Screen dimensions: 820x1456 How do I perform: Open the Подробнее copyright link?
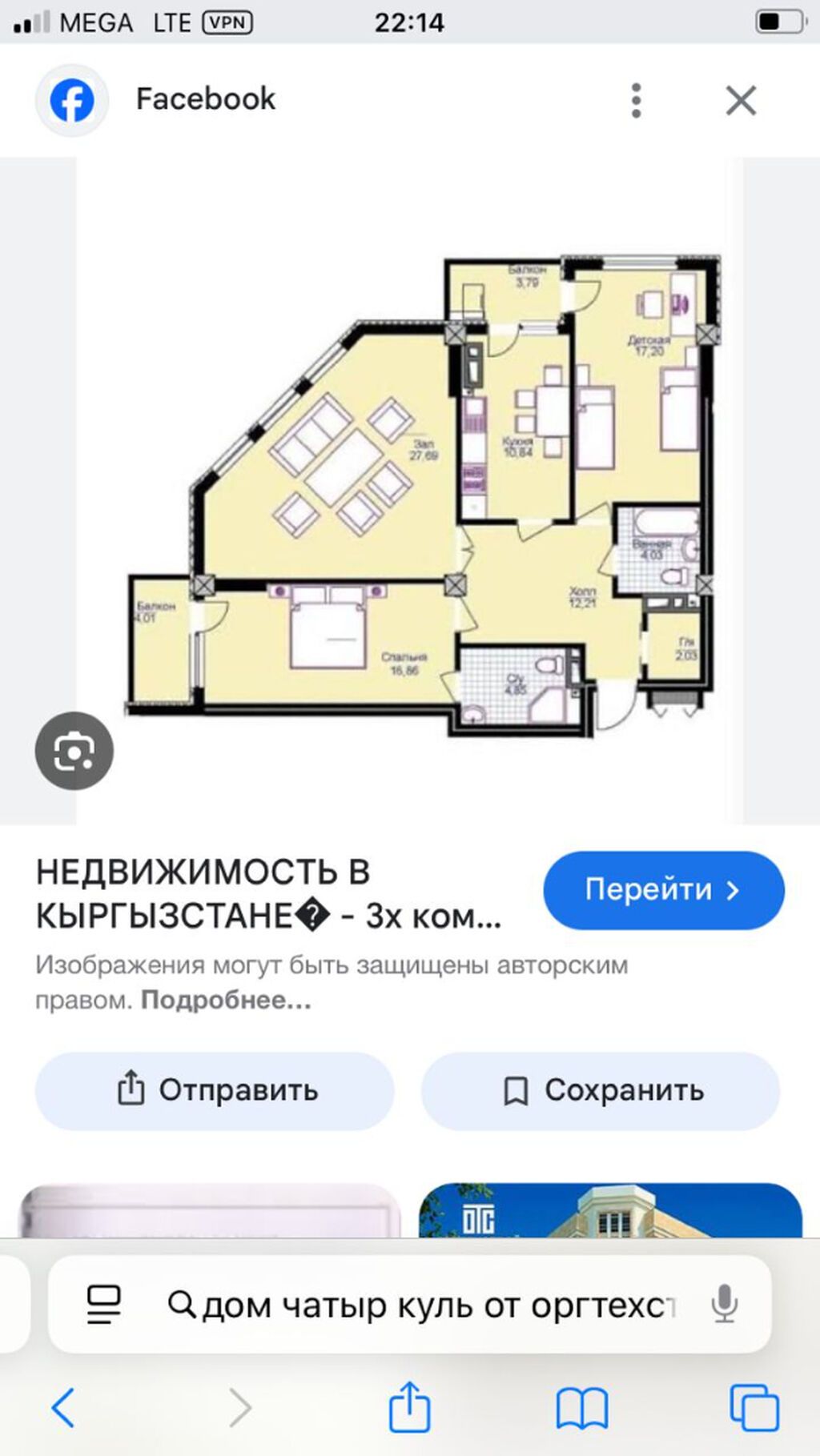[226, 1001]
